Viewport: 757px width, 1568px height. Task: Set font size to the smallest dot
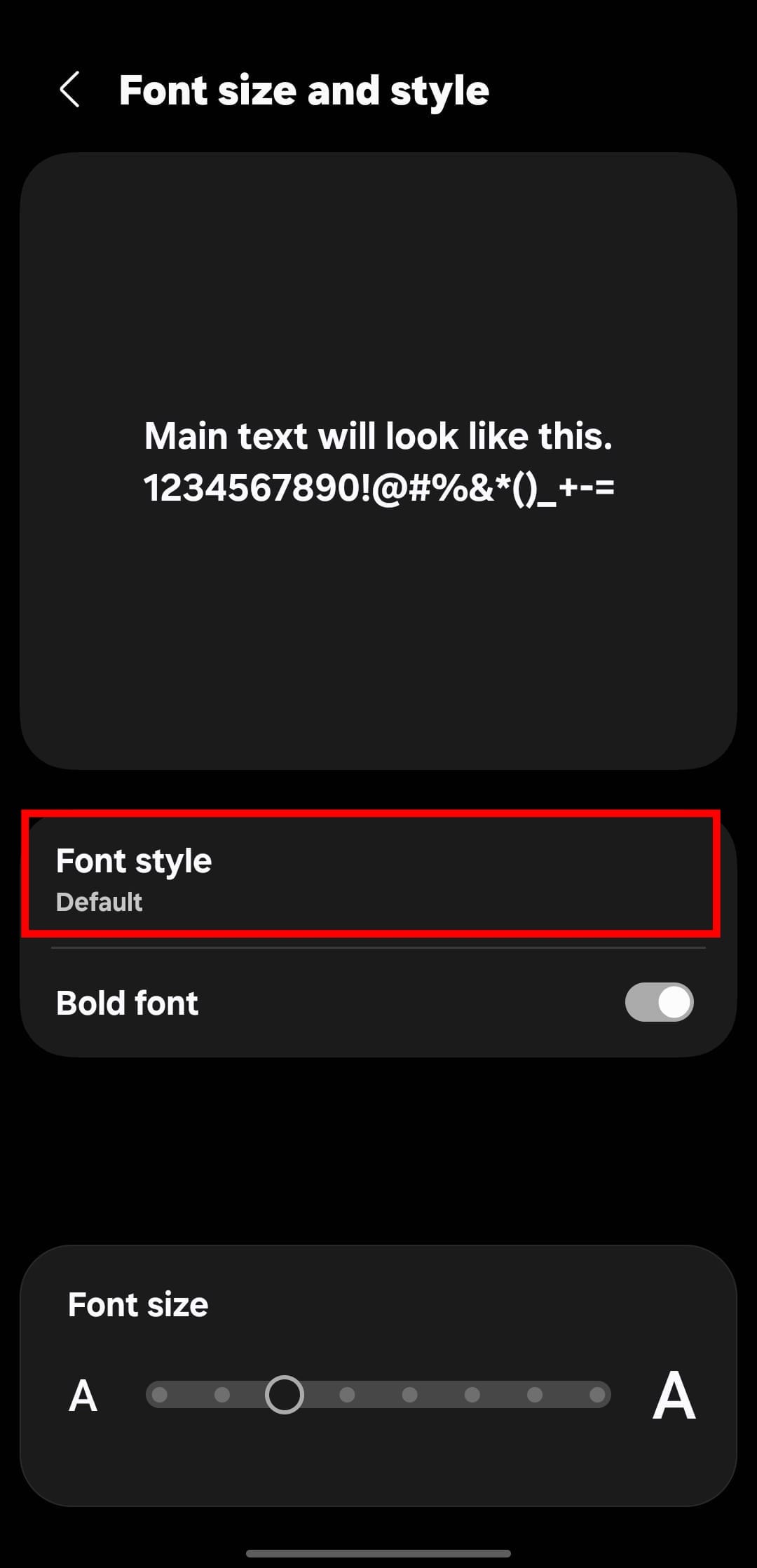pos(160,1394)
